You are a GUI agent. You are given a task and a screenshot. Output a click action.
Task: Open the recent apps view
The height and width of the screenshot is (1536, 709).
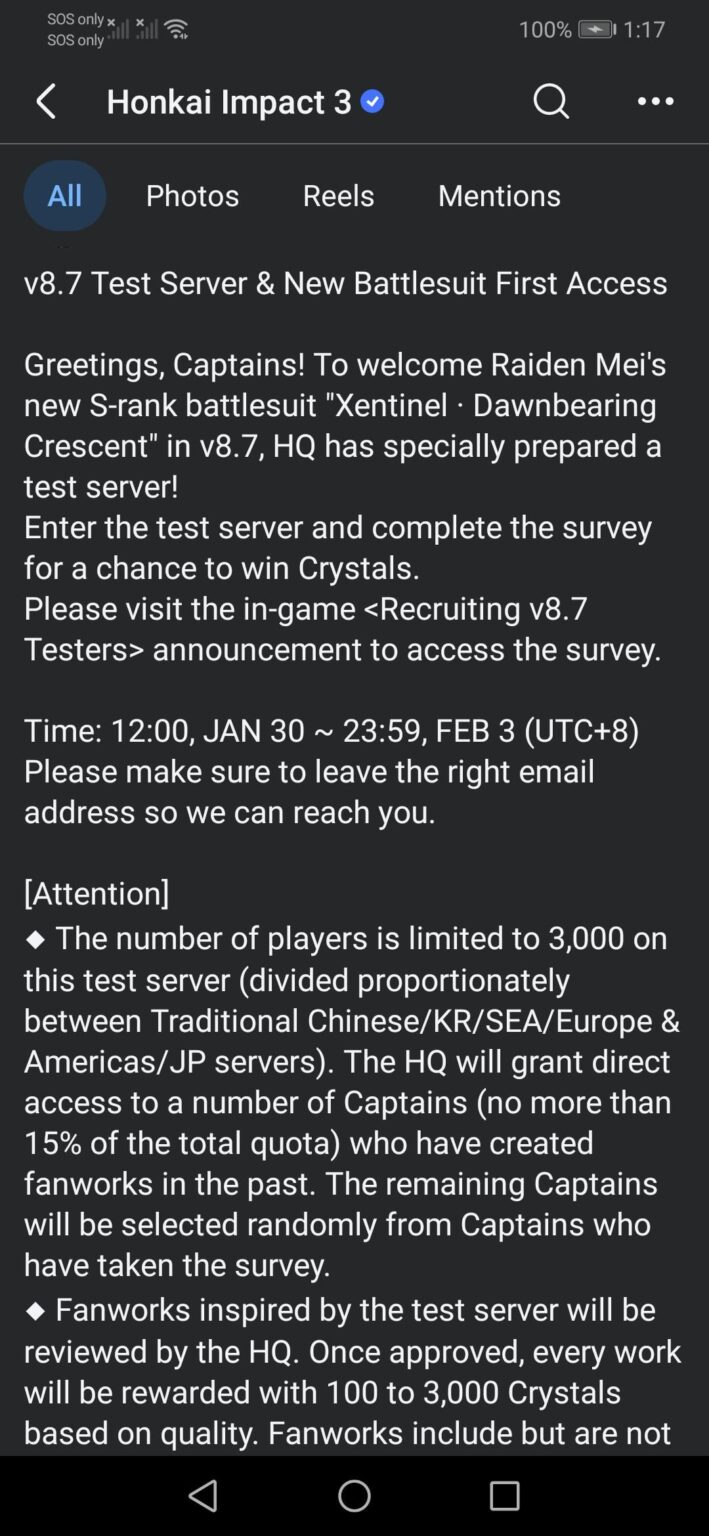pos(504,1495)
